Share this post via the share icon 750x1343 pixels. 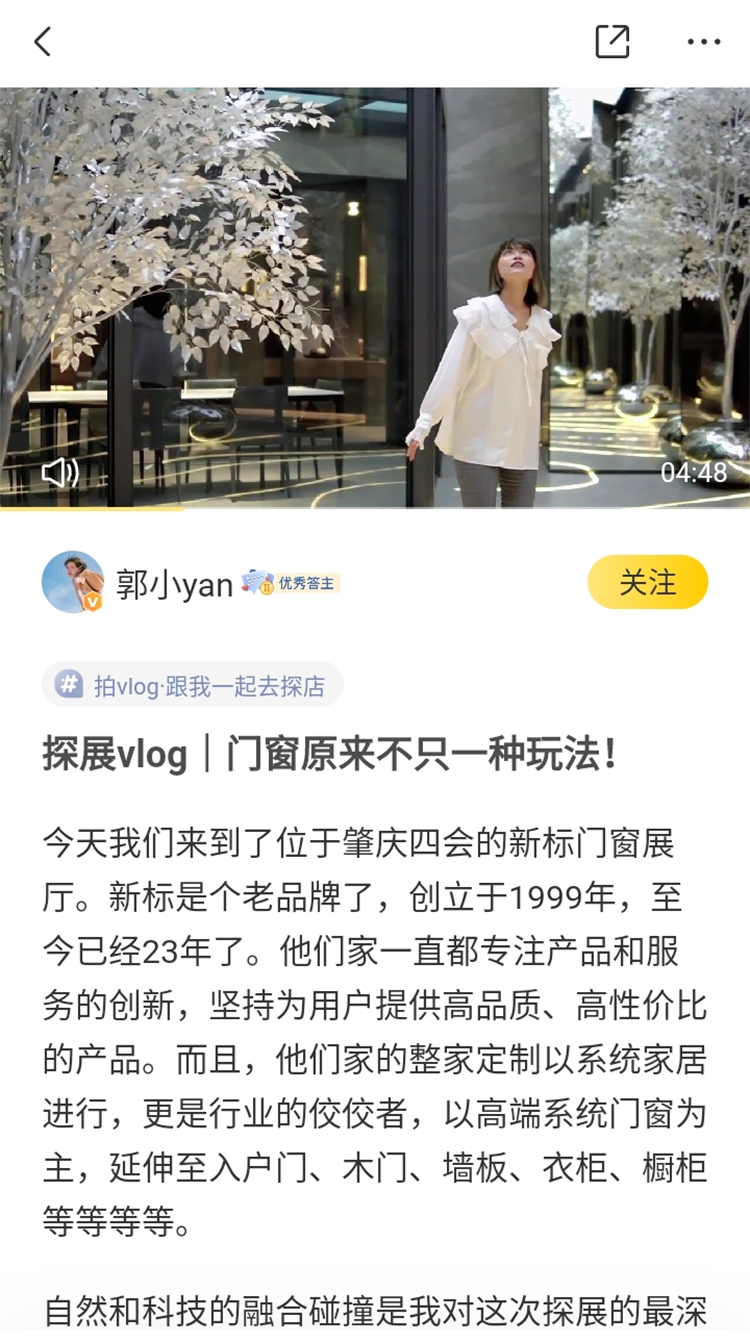tap(612, 42)
